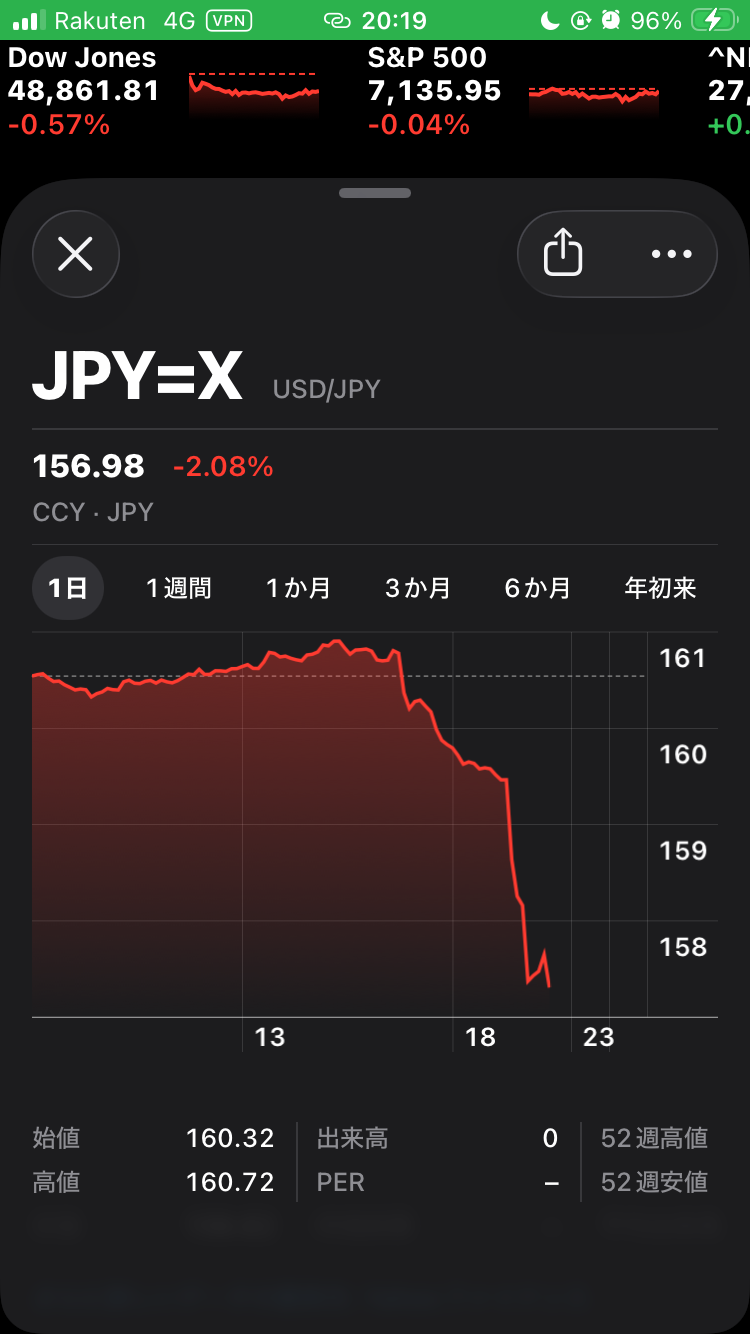This screenshot has width=750, height=1334.
Task: Switch chart to 1週間 range
Action: pyautogui.click(x=179, y=588)
